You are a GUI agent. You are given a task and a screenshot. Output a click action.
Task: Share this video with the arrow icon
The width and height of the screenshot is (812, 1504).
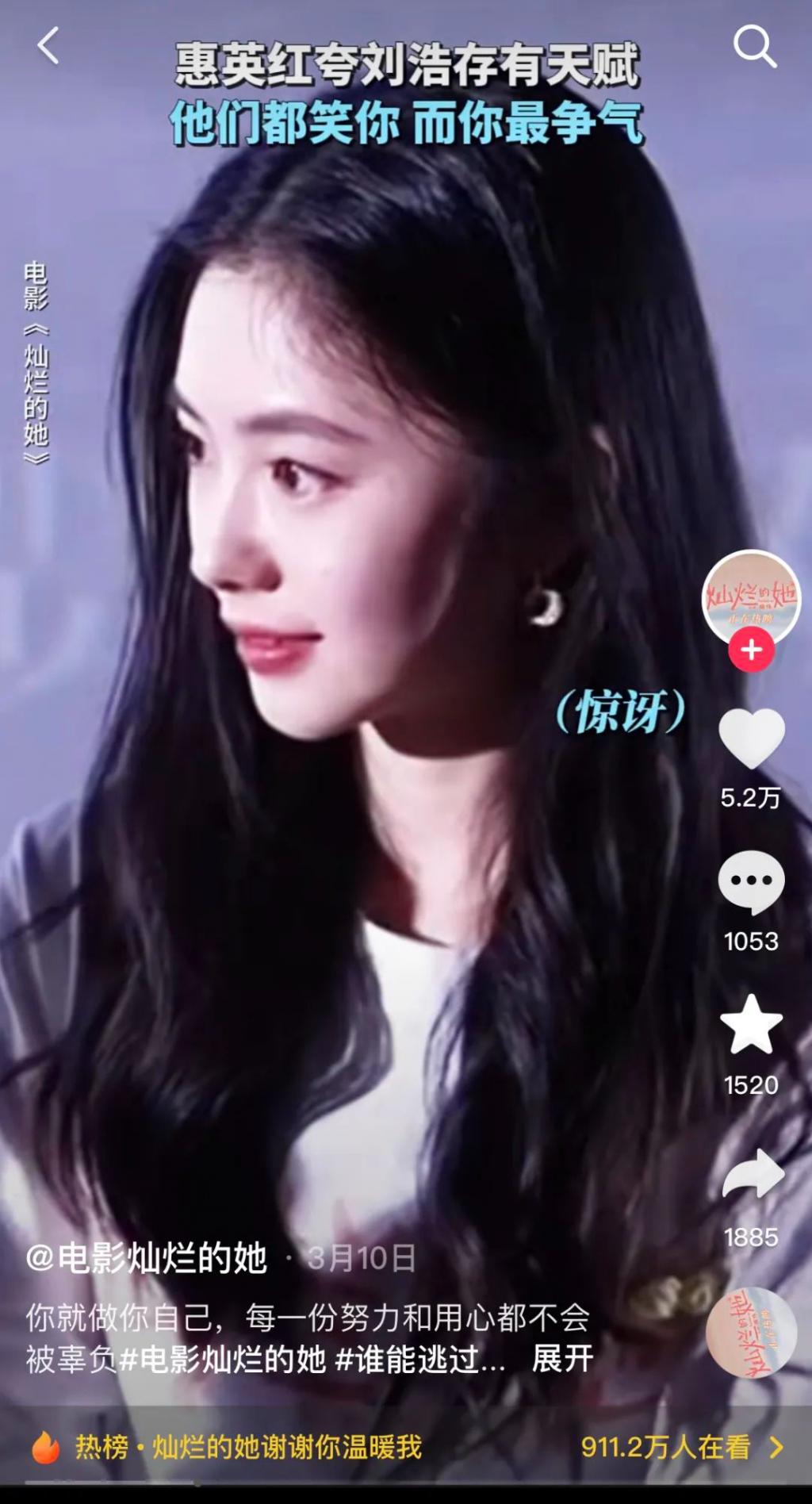[x=753, y=1176]
